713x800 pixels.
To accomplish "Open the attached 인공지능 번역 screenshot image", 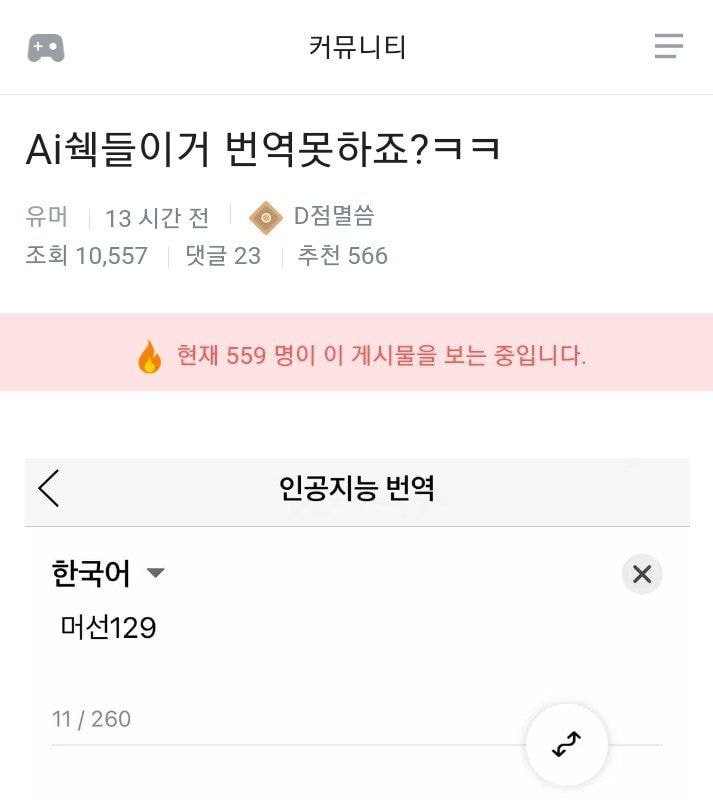I will (357, 628).
